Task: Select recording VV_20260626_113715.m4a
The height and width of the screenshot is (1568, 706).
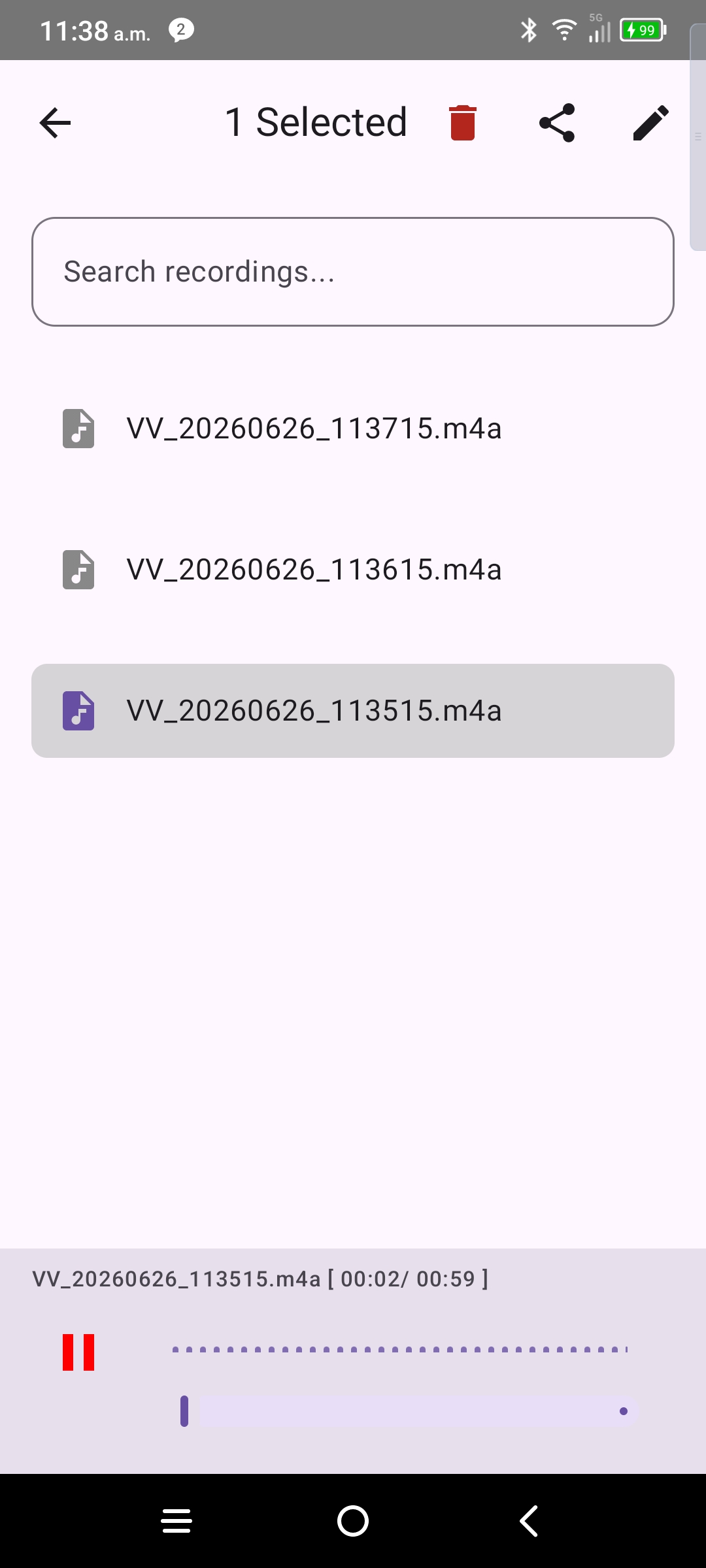Action: pos(353,429)
